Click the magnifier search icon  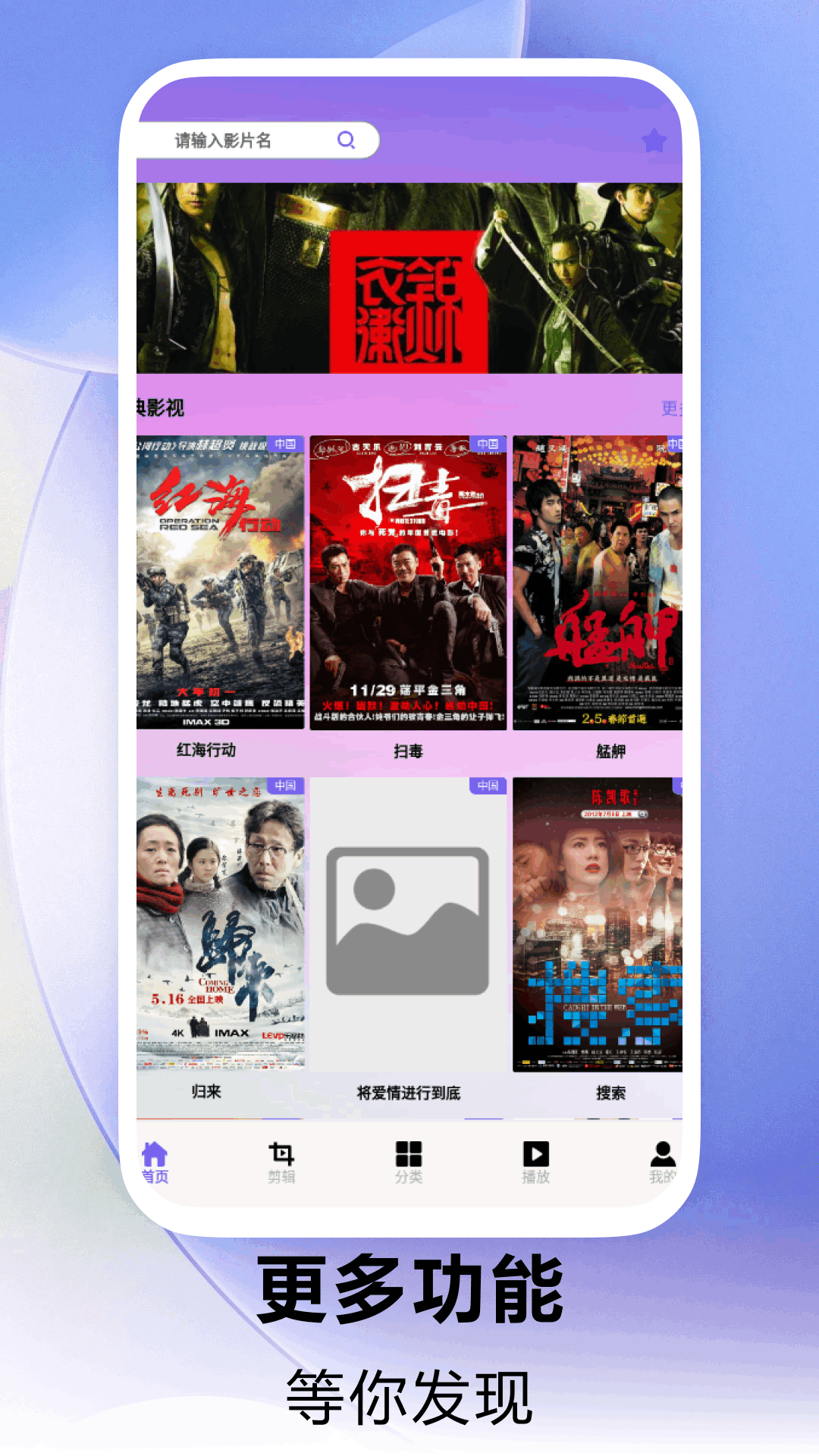click(x=347, y=140)
